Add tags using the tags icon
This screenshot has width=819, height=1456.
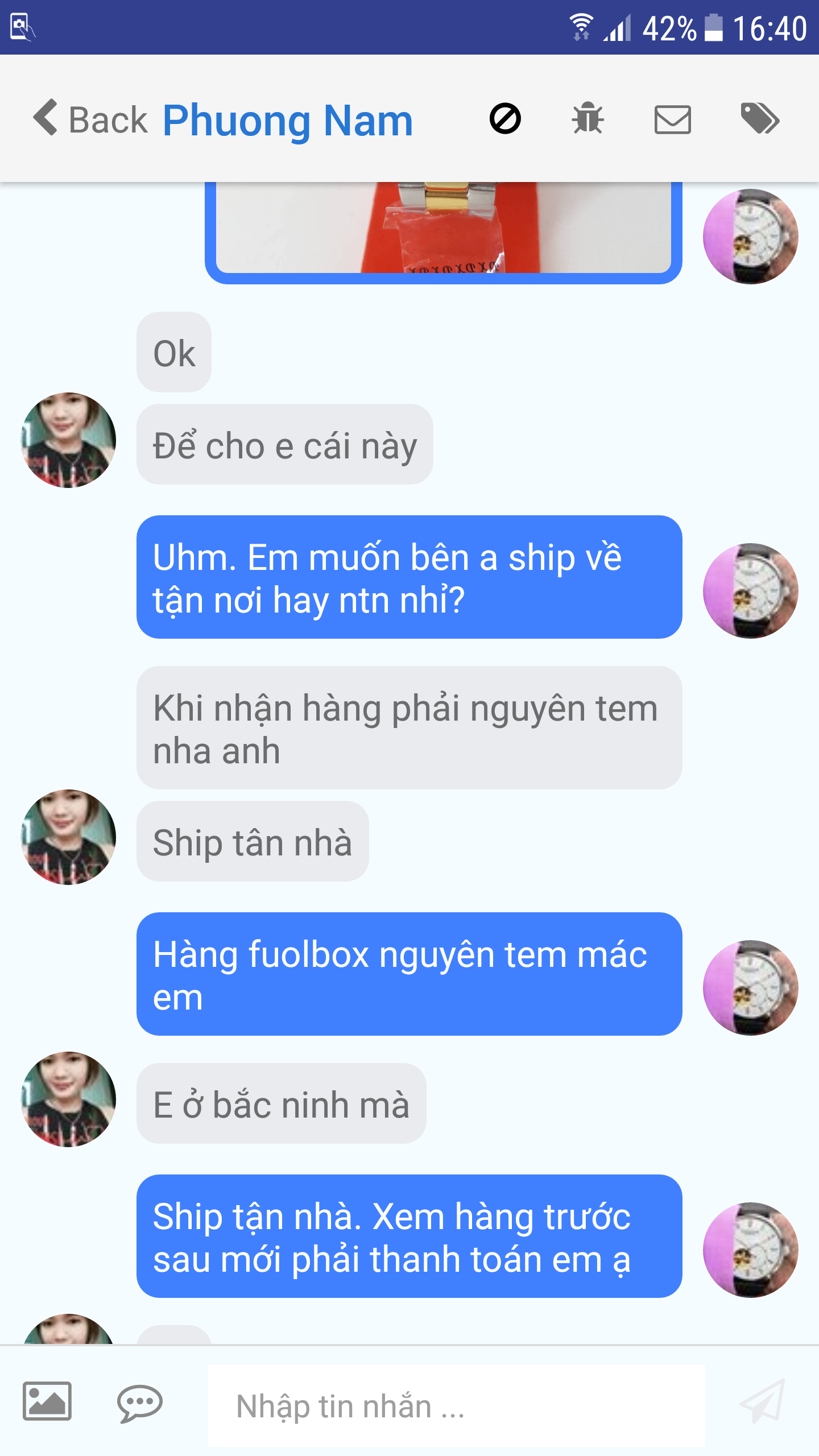(760, 119)
